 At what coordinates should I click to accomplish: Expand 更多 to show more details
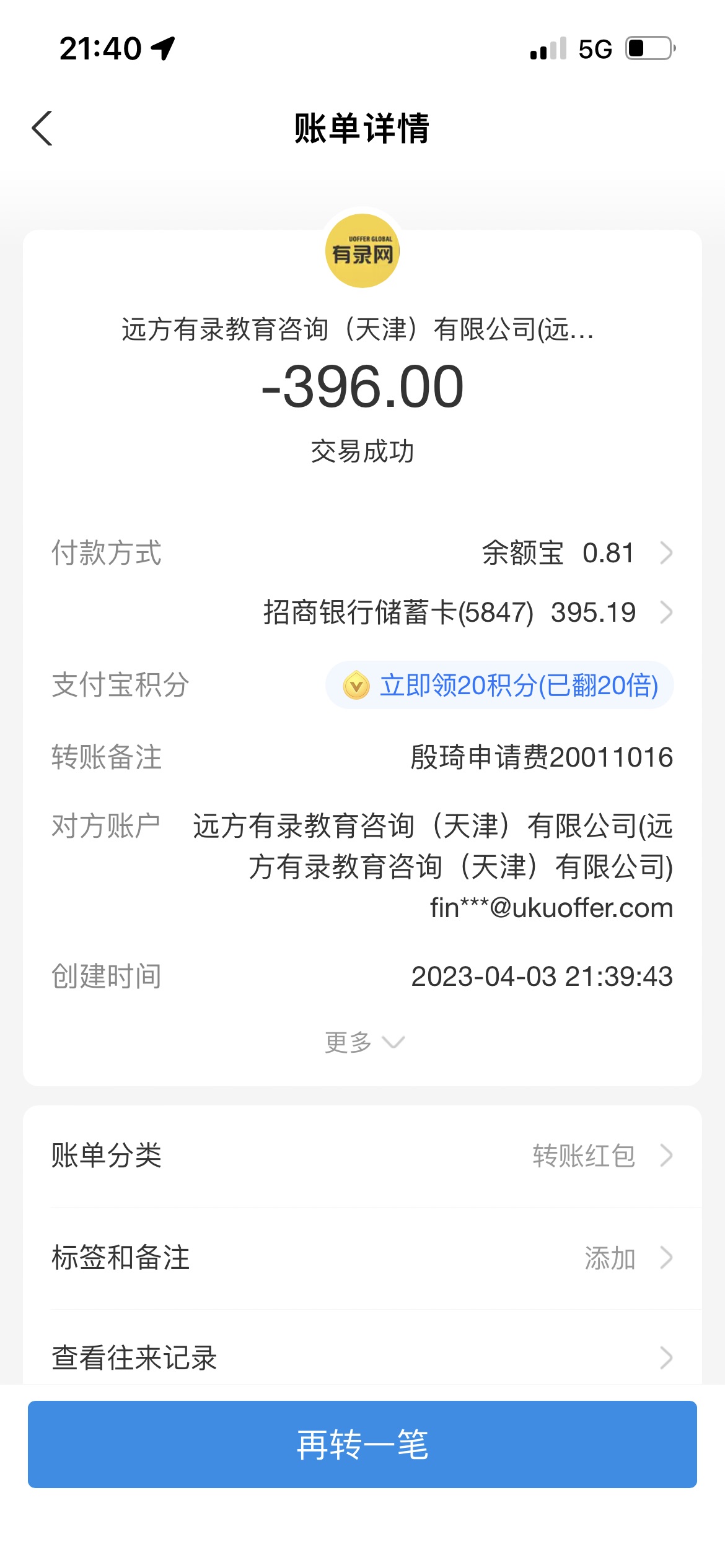coord(363,1042)
